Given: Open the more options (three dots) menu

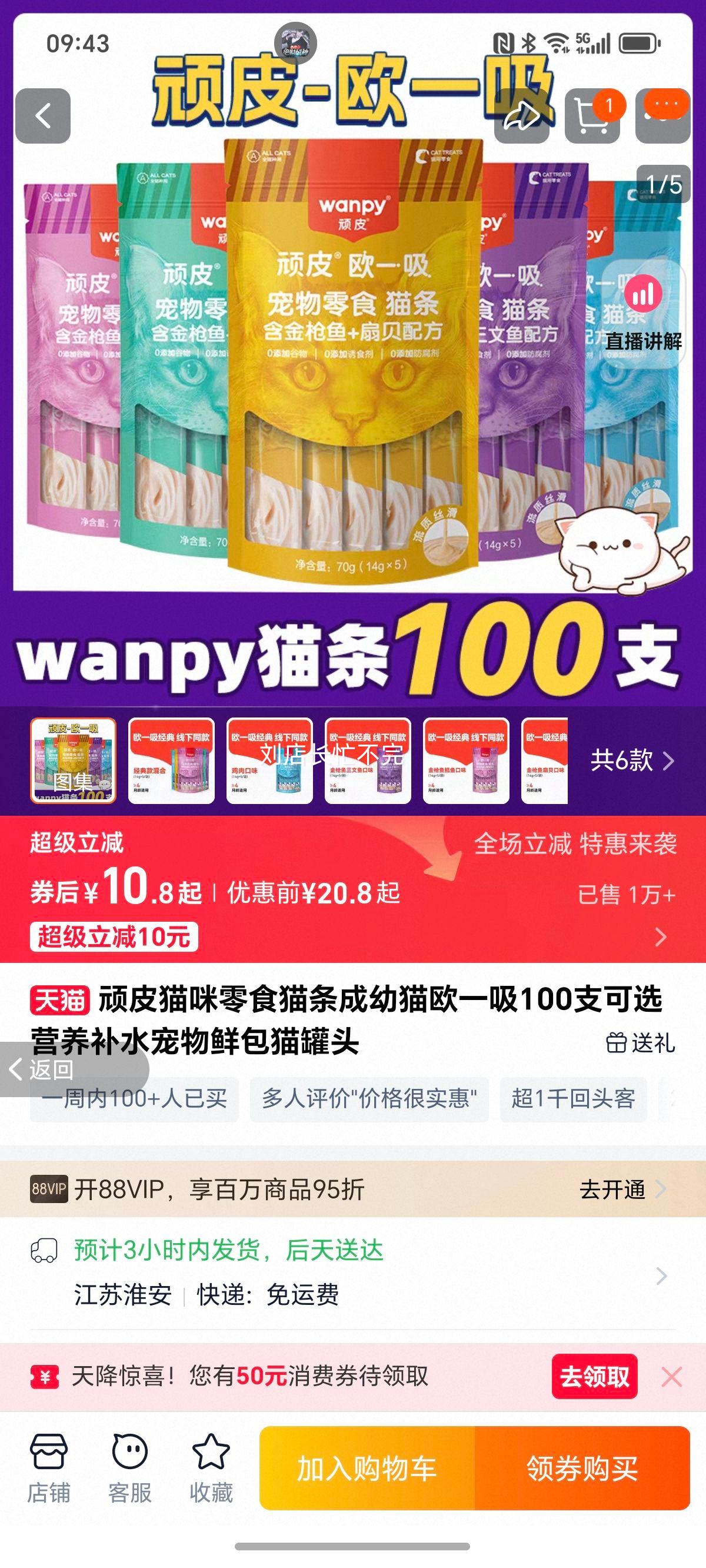Looking at the screenshot, I should 664,115.
